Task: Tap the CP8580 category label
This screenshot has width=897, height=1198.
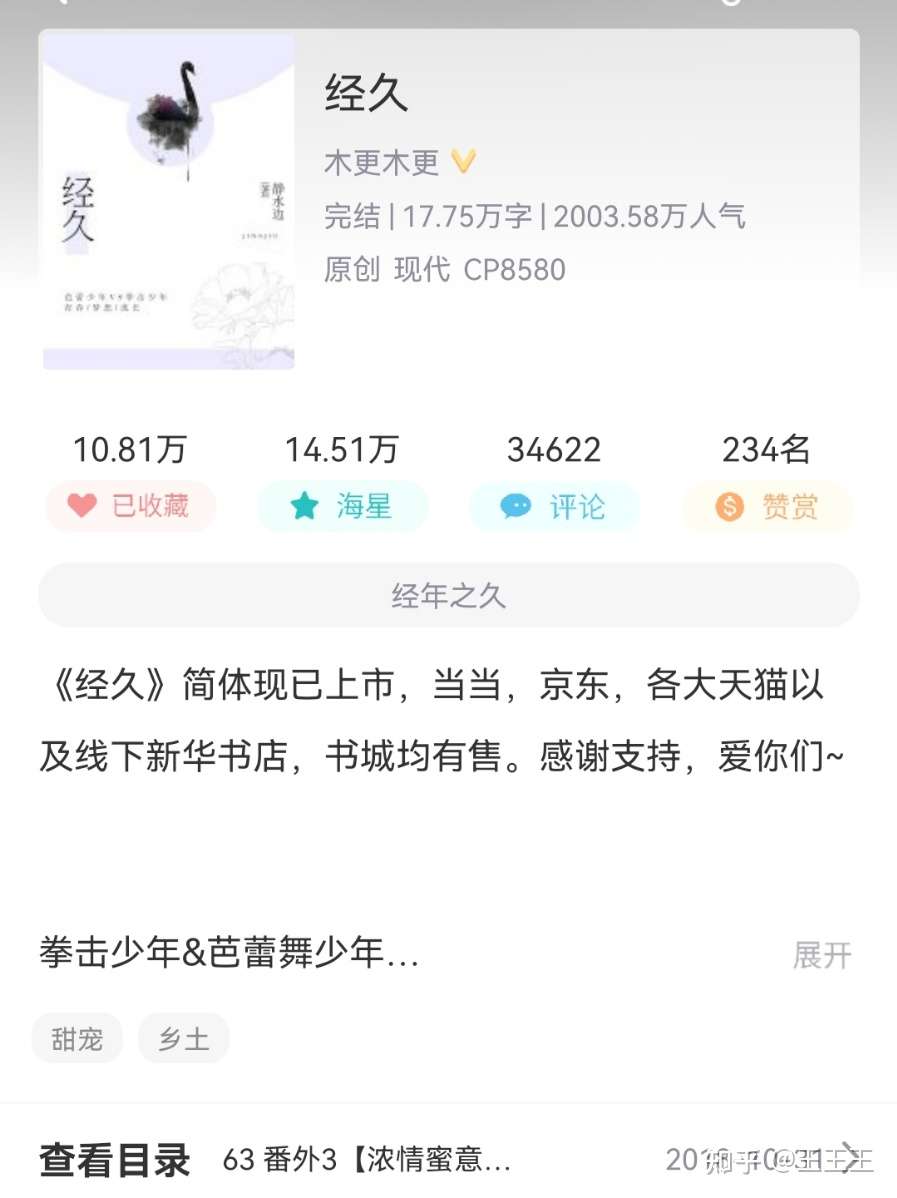Action: (x=517, y=269)
